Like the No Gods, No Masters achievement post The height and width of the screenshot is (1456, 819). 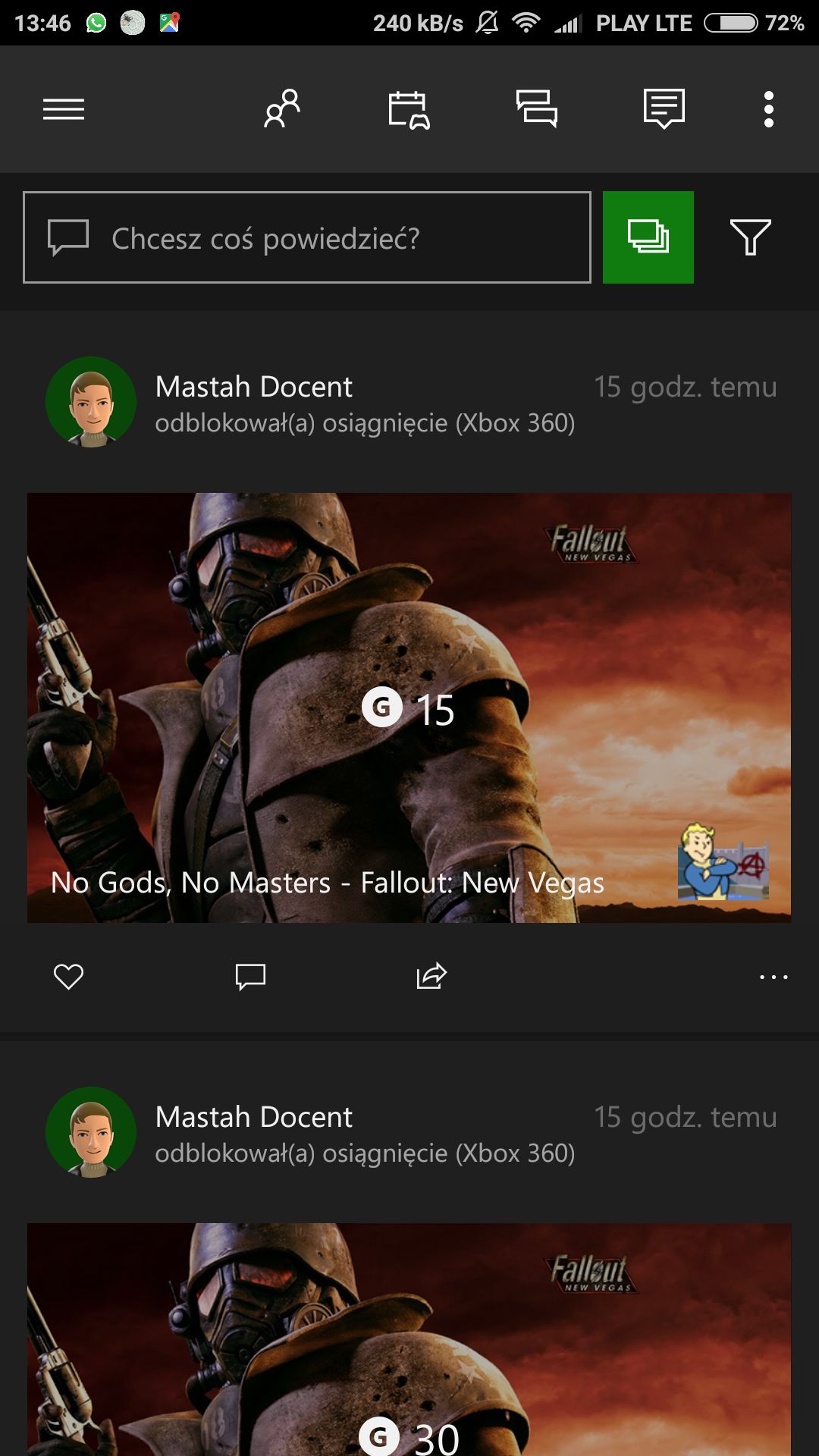tap(68, 976)
